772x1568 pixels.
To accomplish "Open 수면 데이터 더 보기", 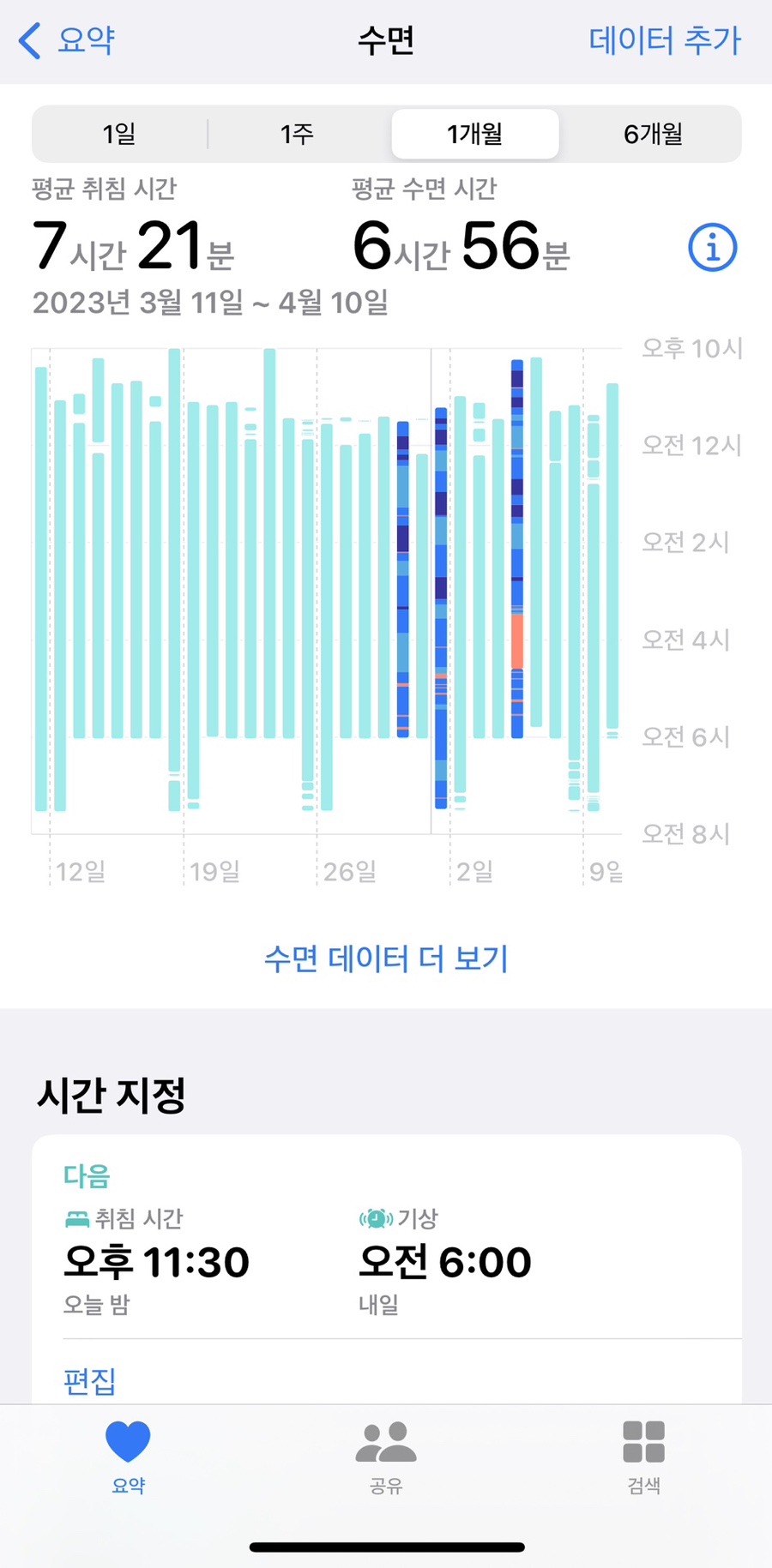I will [386, 958].
